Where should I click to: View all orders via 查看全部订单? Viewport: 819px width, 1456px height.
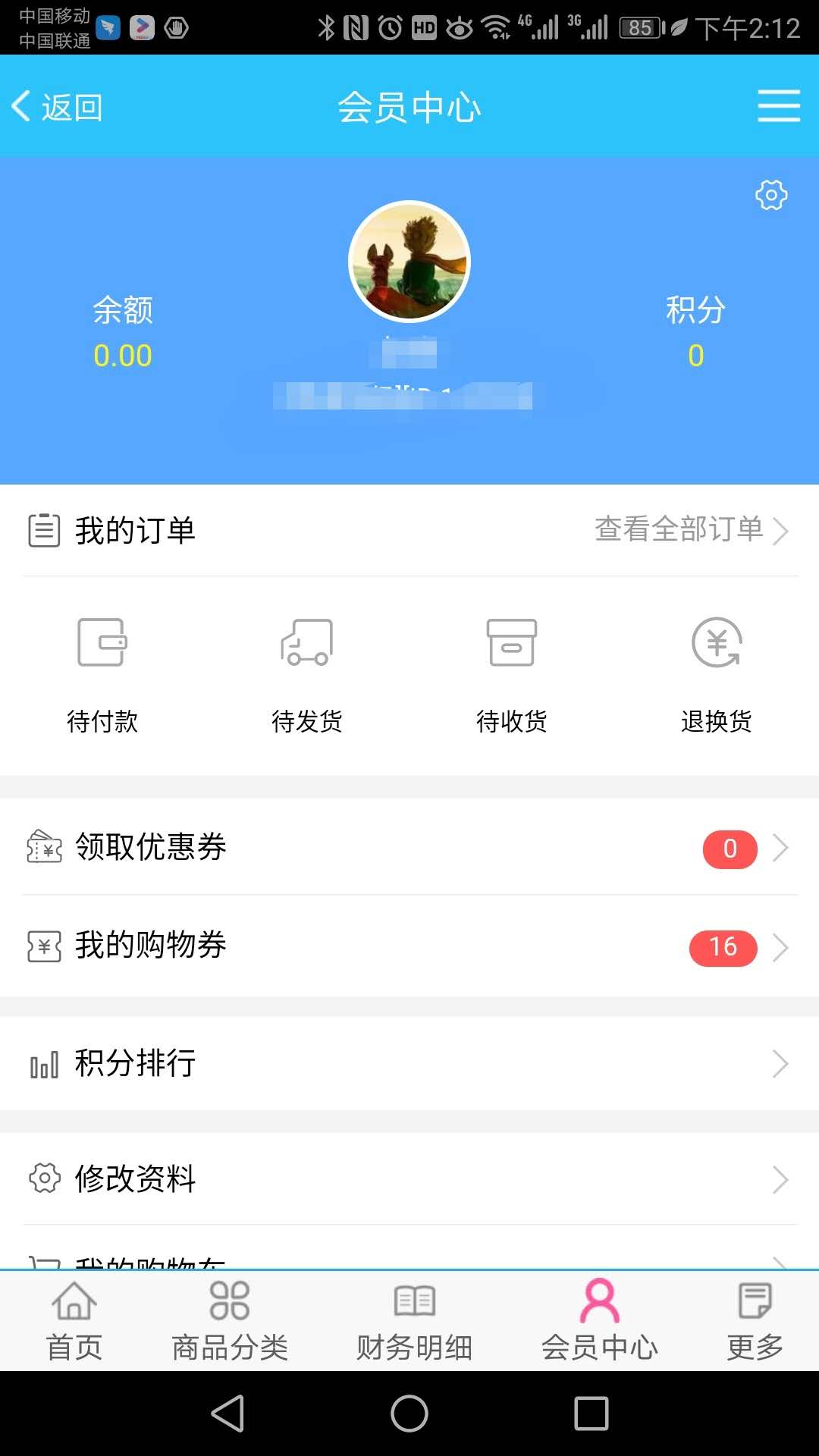pos(690,529)
